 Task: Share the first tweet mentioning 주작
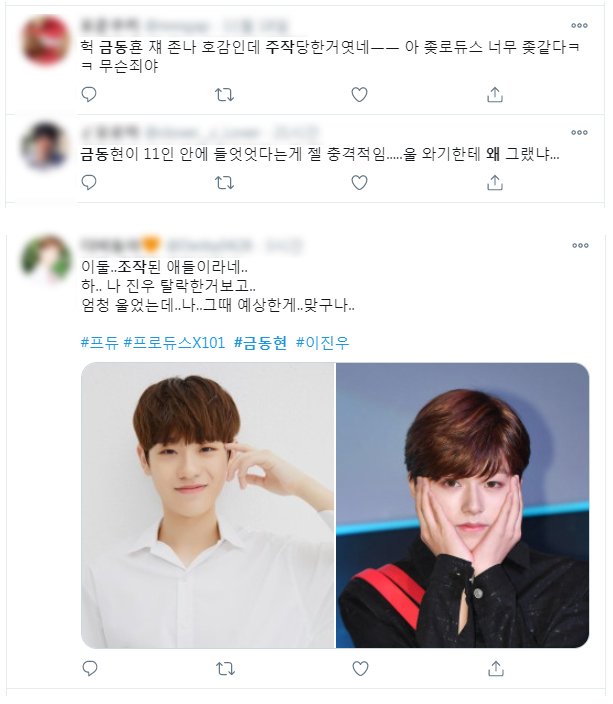click(x=494, y=94)
